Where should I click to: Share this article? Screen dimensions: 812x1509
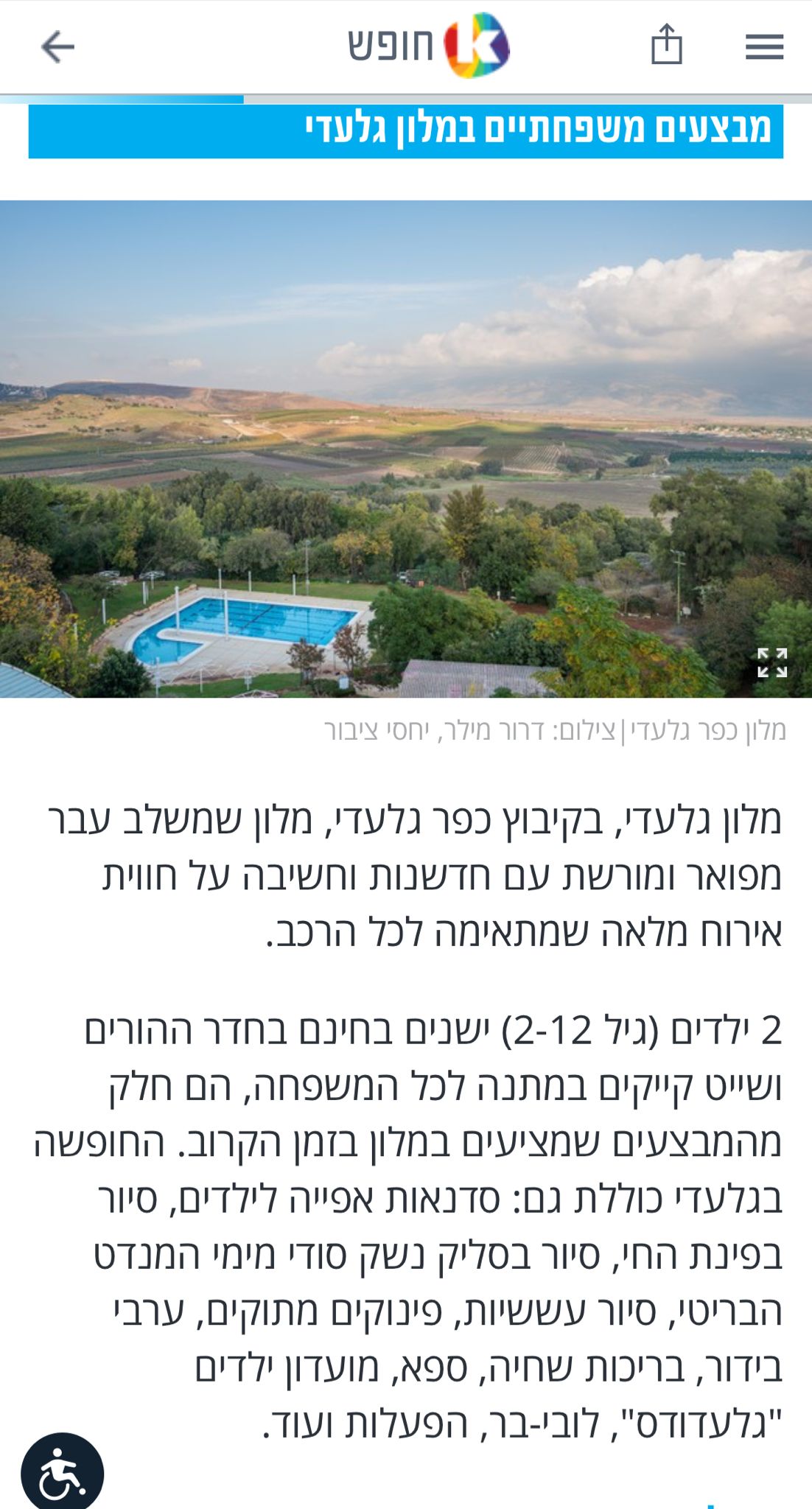666,45
